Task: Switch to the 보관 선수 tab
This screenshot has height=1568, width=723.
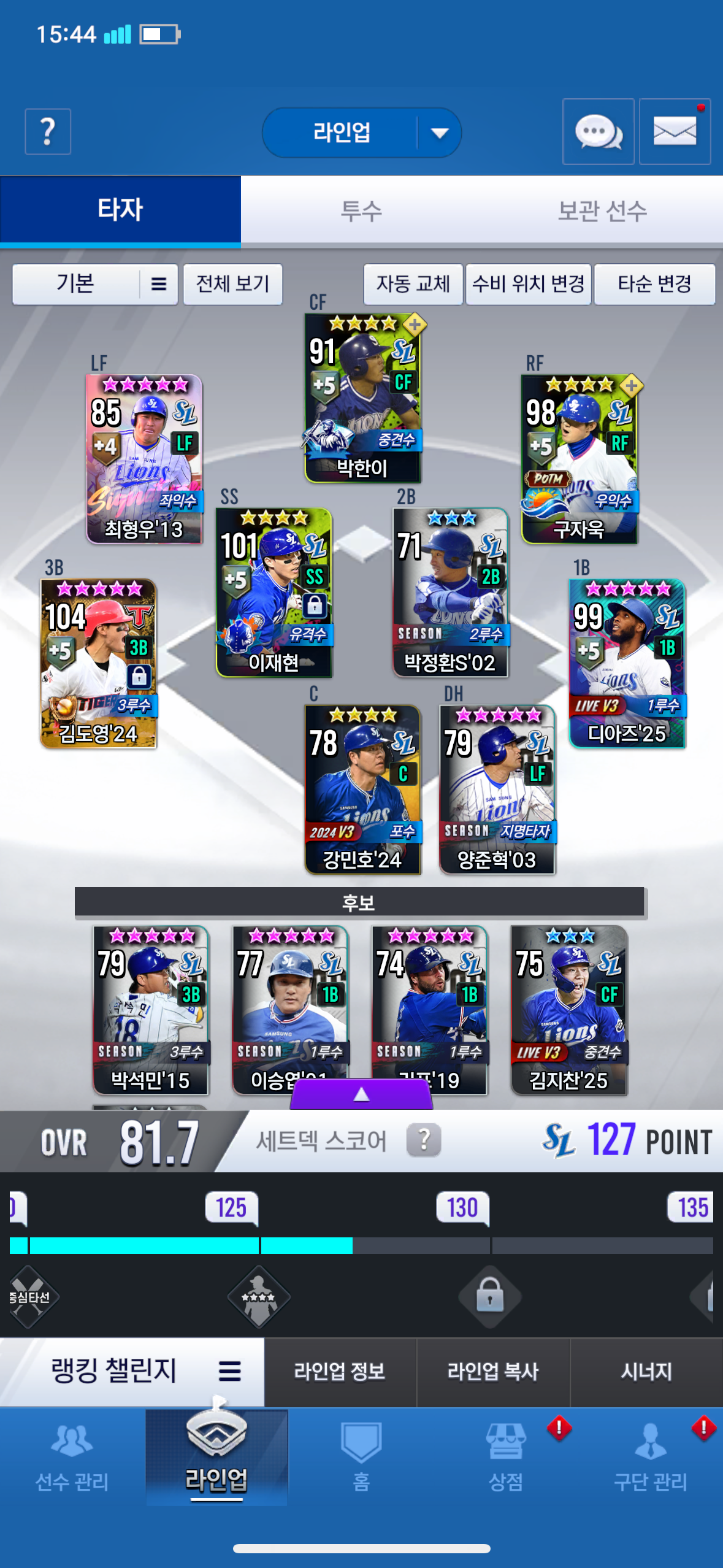Action: [x=602, y=211]
